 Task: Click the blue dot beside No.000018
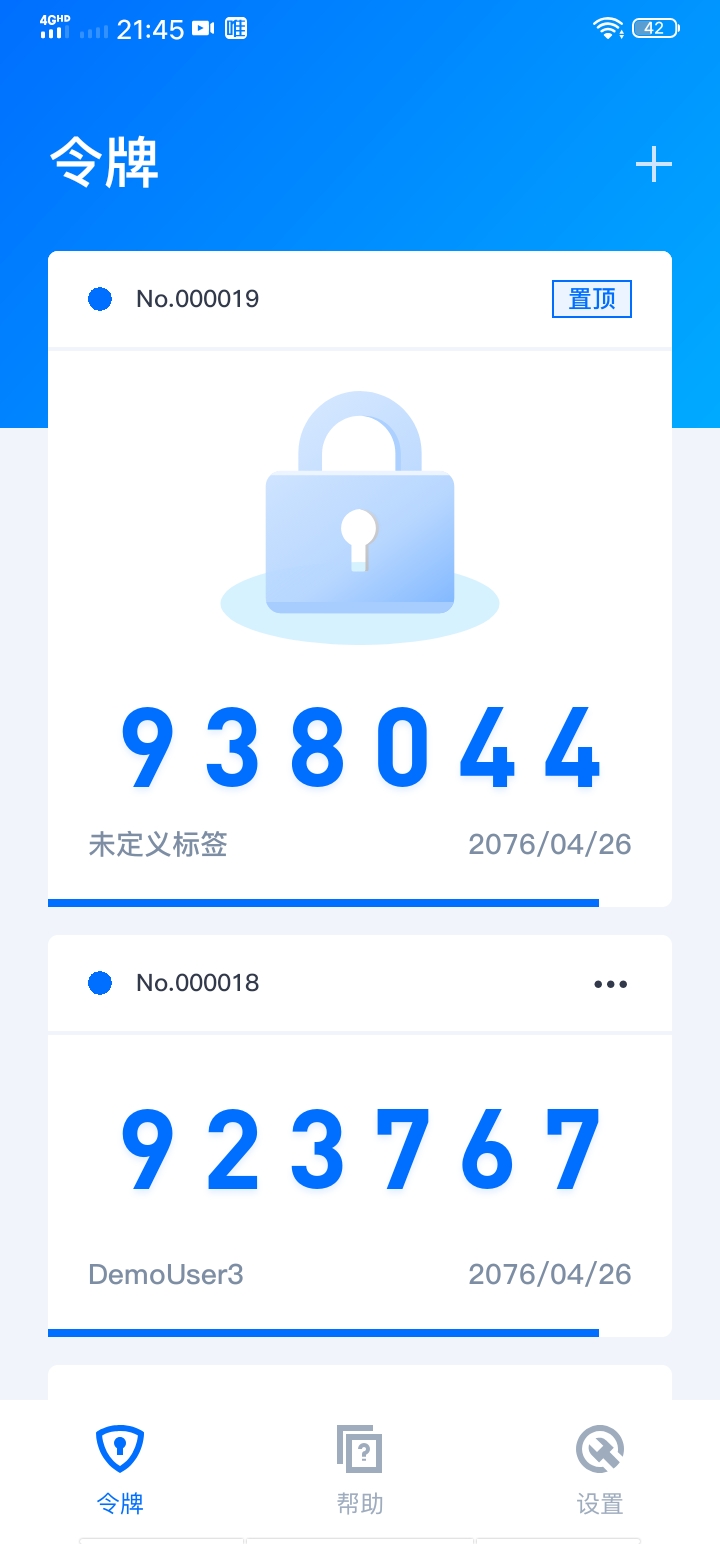click(99, 983)
